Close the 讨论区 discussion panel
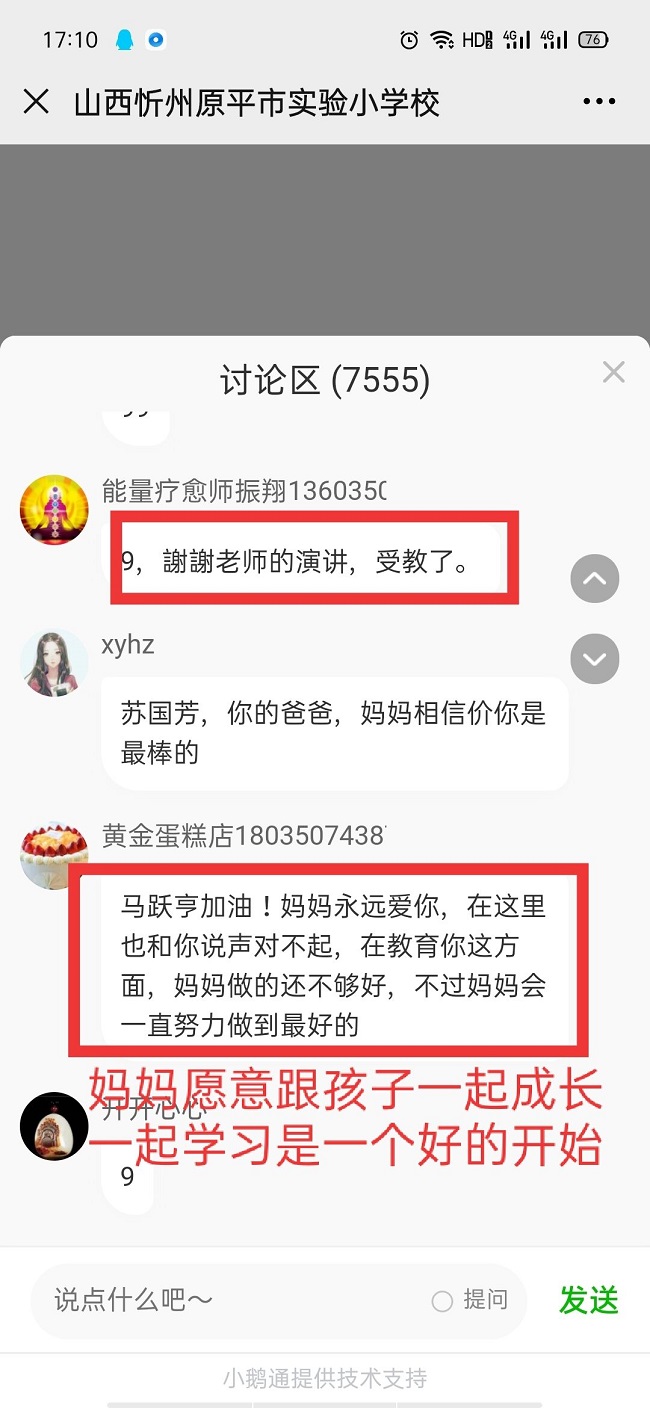Image resolution: width=650 pixels, height=1408 pixels. click(x=613, y=373)
